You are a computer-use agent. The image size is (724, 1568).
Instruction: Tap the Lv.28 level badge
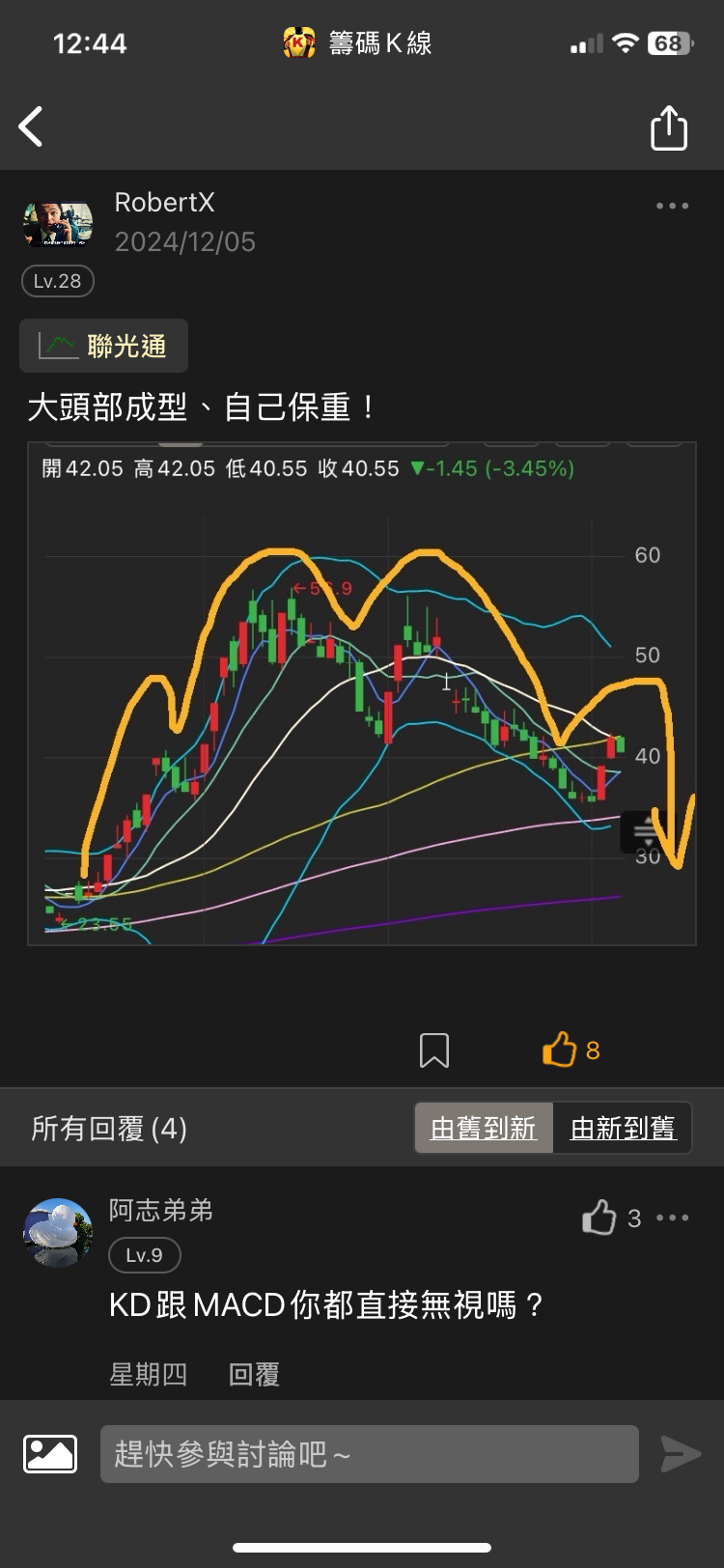pos(57,281)
